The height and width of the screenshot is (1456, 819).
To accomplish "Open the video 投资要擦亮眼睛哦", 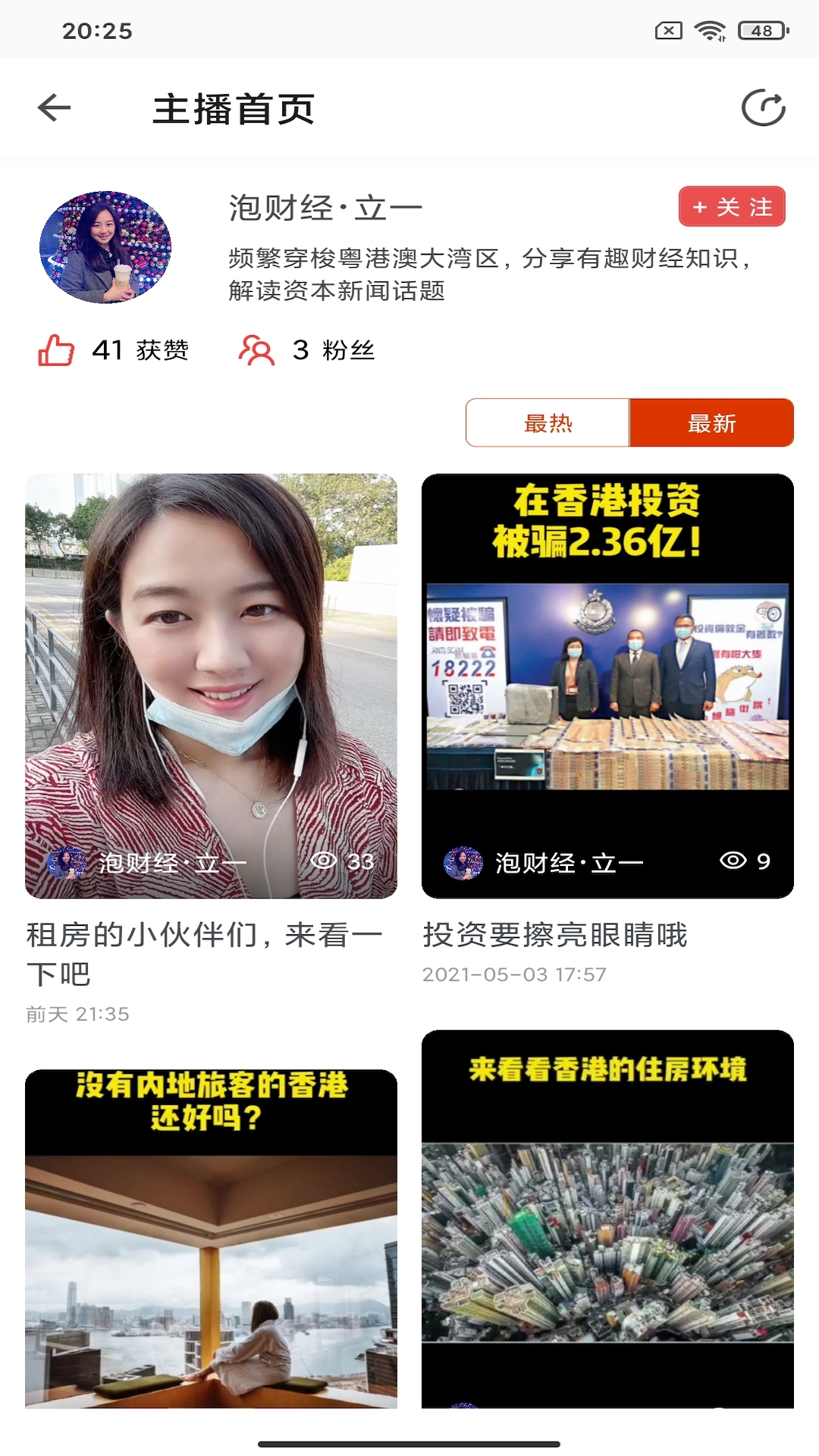I will pyautogui.click(x=607, y=686).
